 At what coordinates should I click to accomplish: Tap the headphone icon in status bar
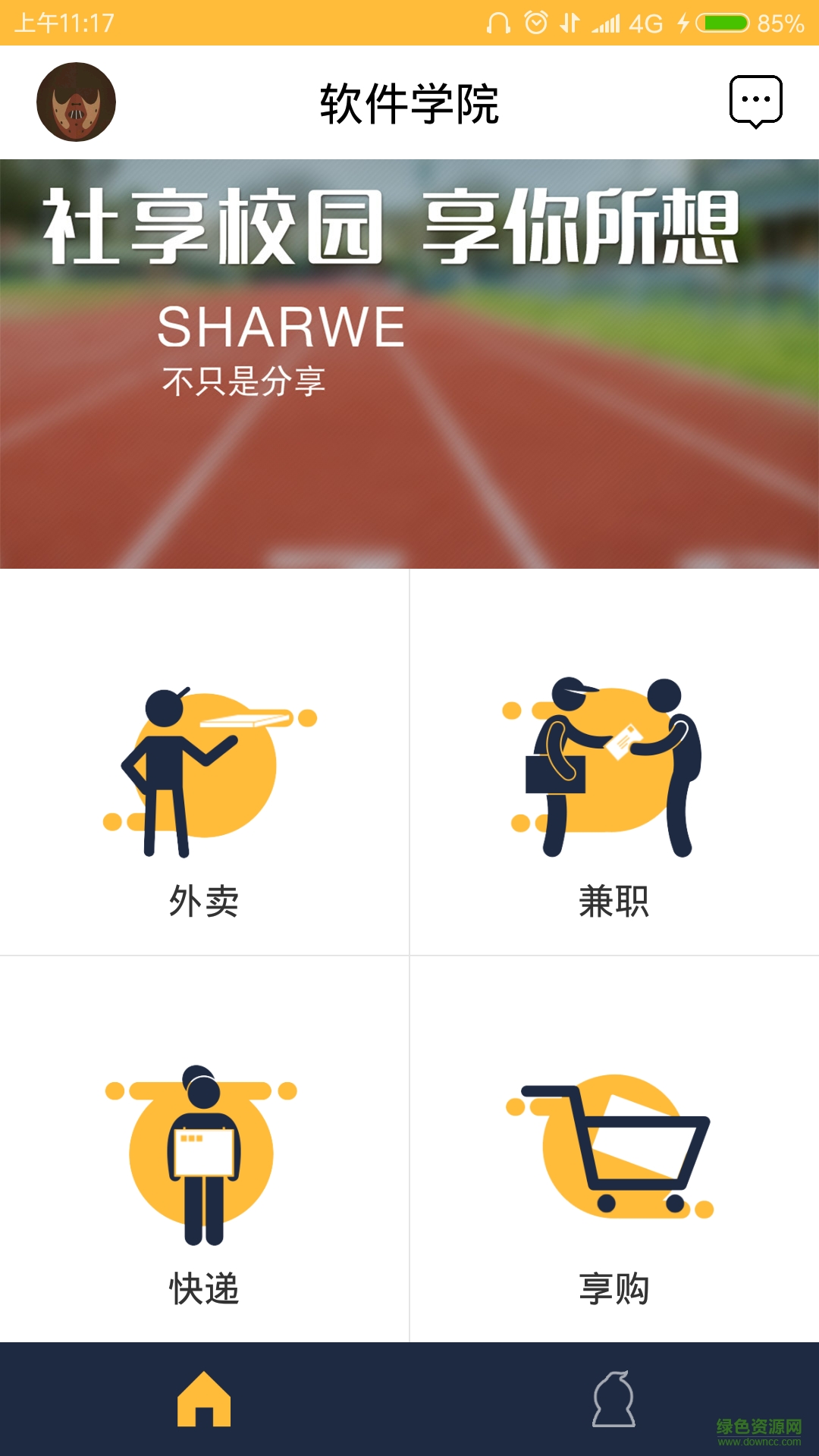pyautogui.click(x=497, y=22)
